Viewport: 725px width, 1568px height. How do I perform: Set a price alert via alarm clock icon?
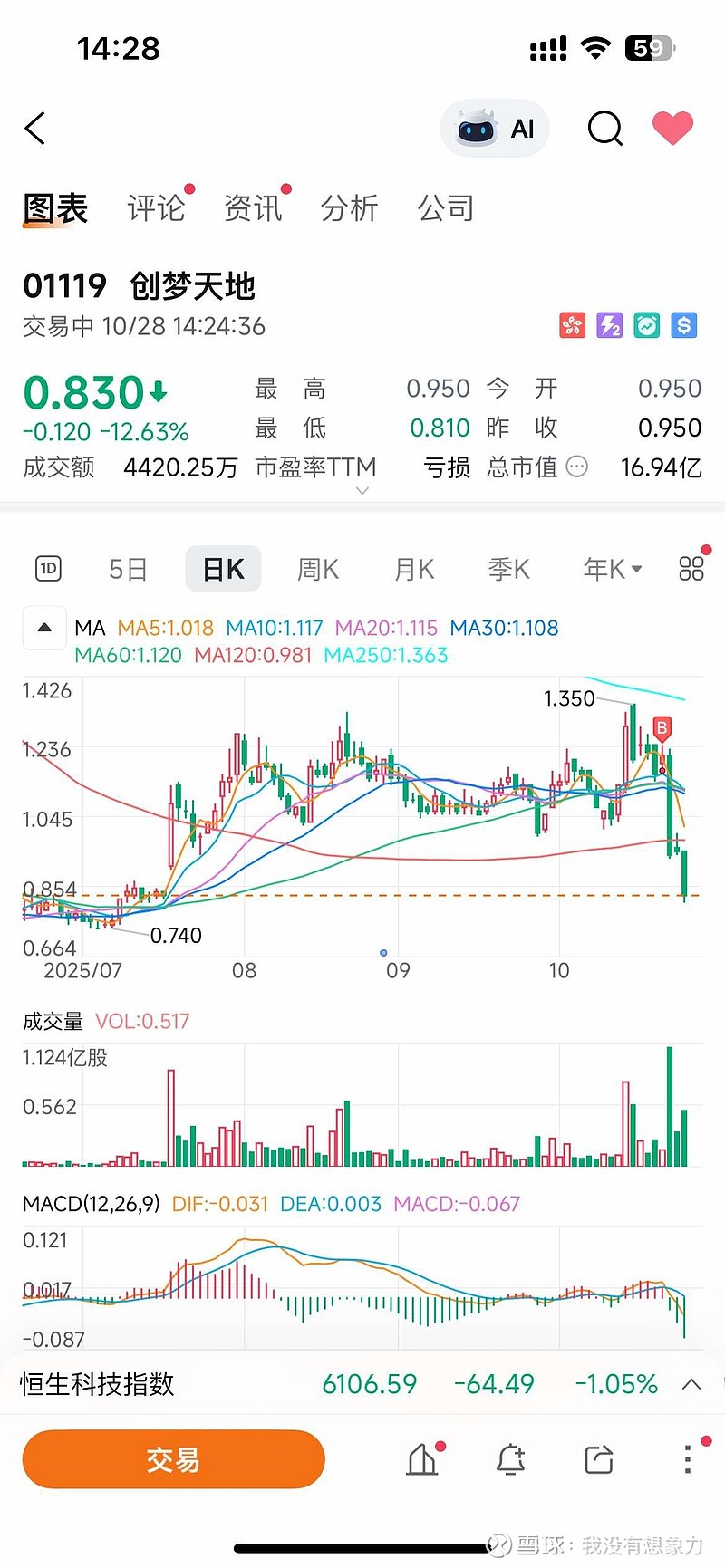coord(646,324)
